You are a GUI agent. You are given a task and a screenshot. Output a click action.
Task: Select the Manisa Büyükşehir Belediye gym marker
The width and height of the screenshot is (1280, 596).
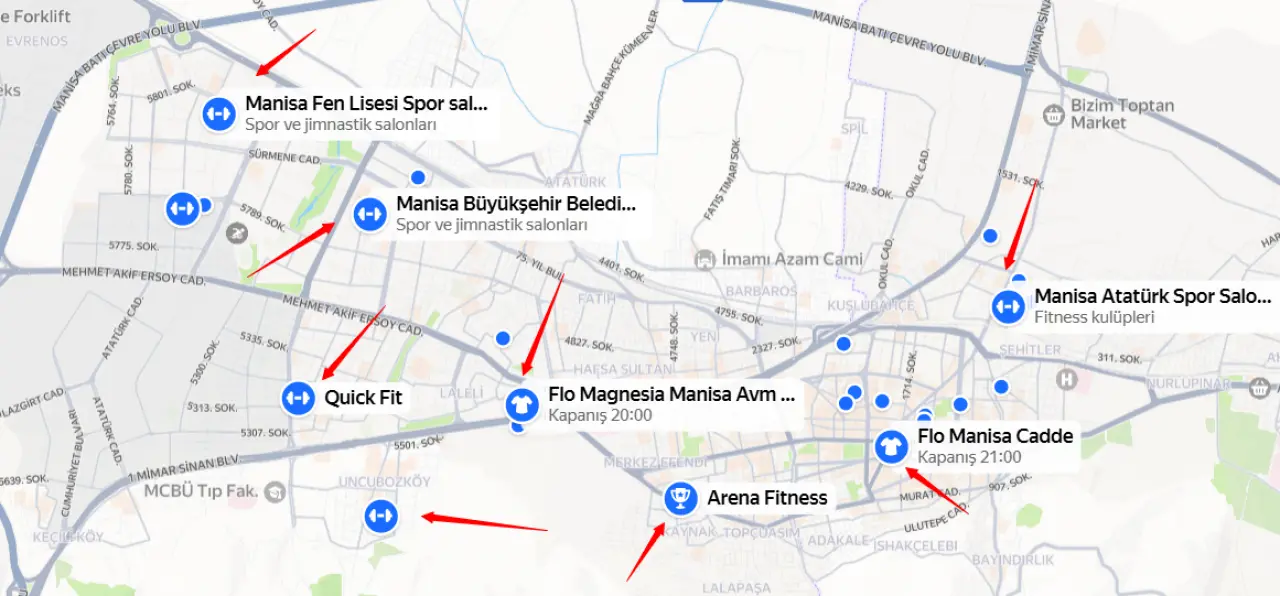[369, 213]
